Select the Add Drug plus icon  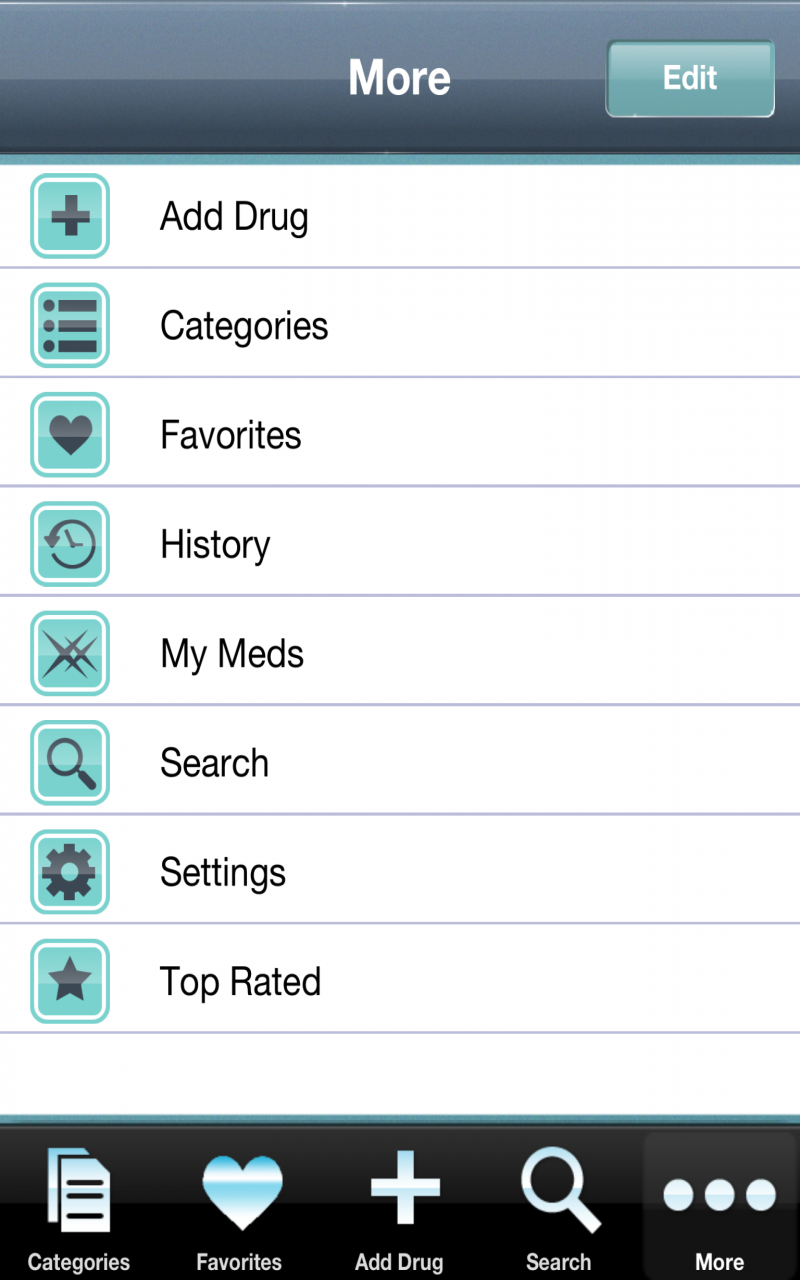click(x=69, y=216)
